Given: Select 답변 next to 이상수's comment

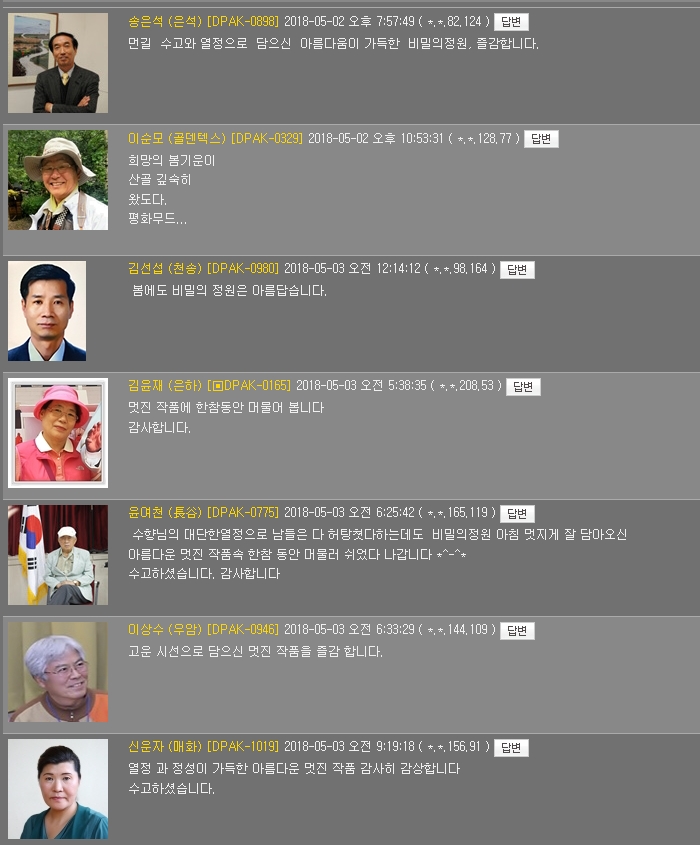Looking at the screenshot, I should (517, 631).
